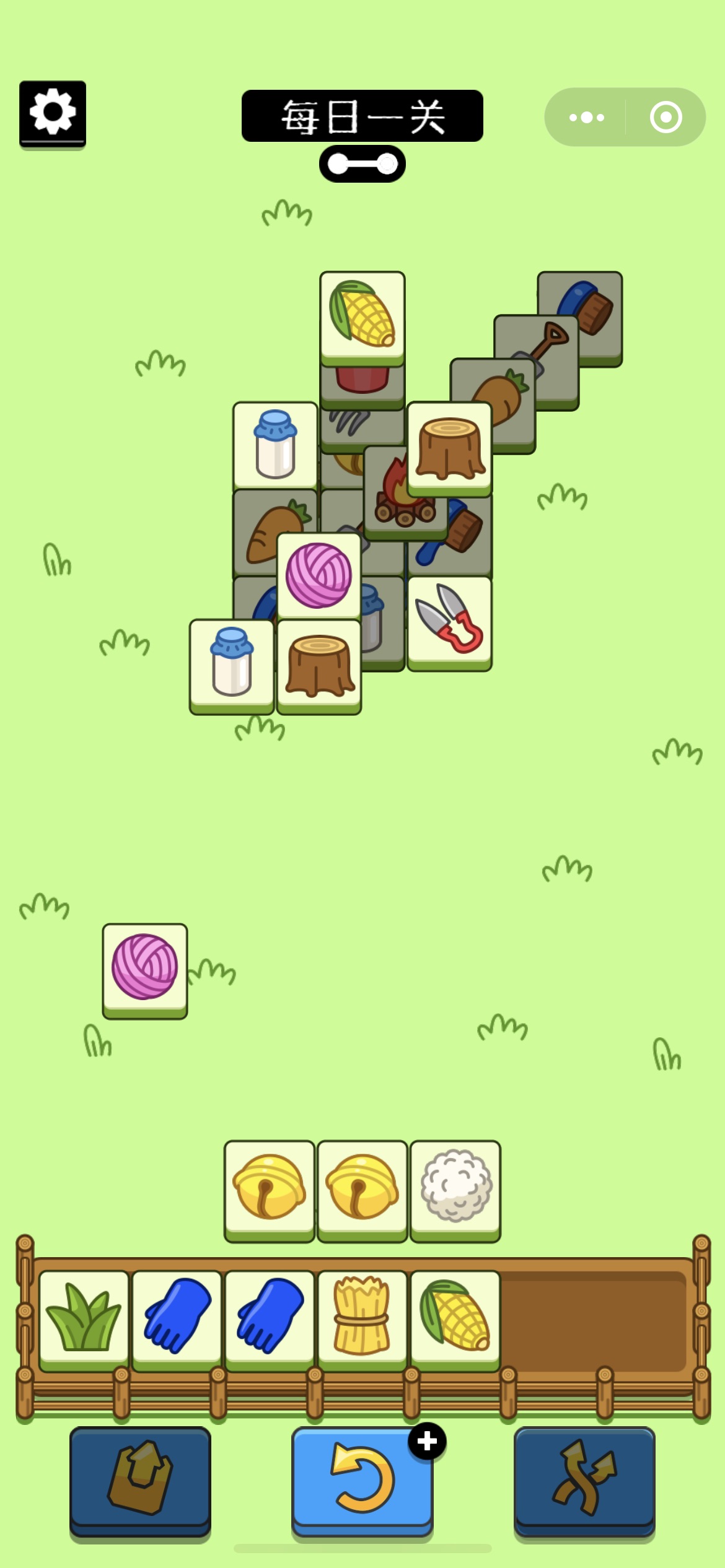Close the mini program with the circle button
Screen dimensions: 725x1568
(x=666, y=117)
